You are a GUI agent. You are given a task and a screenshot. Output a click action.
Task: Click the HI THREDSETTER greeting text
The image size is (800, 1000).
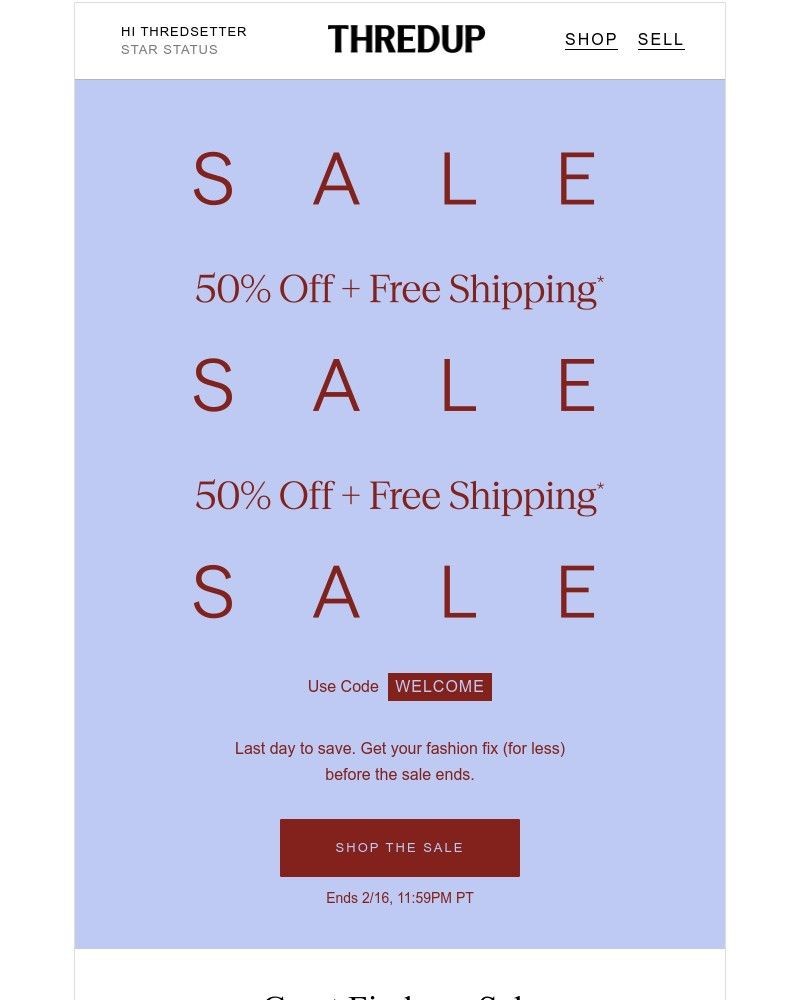tap(182, 31)
